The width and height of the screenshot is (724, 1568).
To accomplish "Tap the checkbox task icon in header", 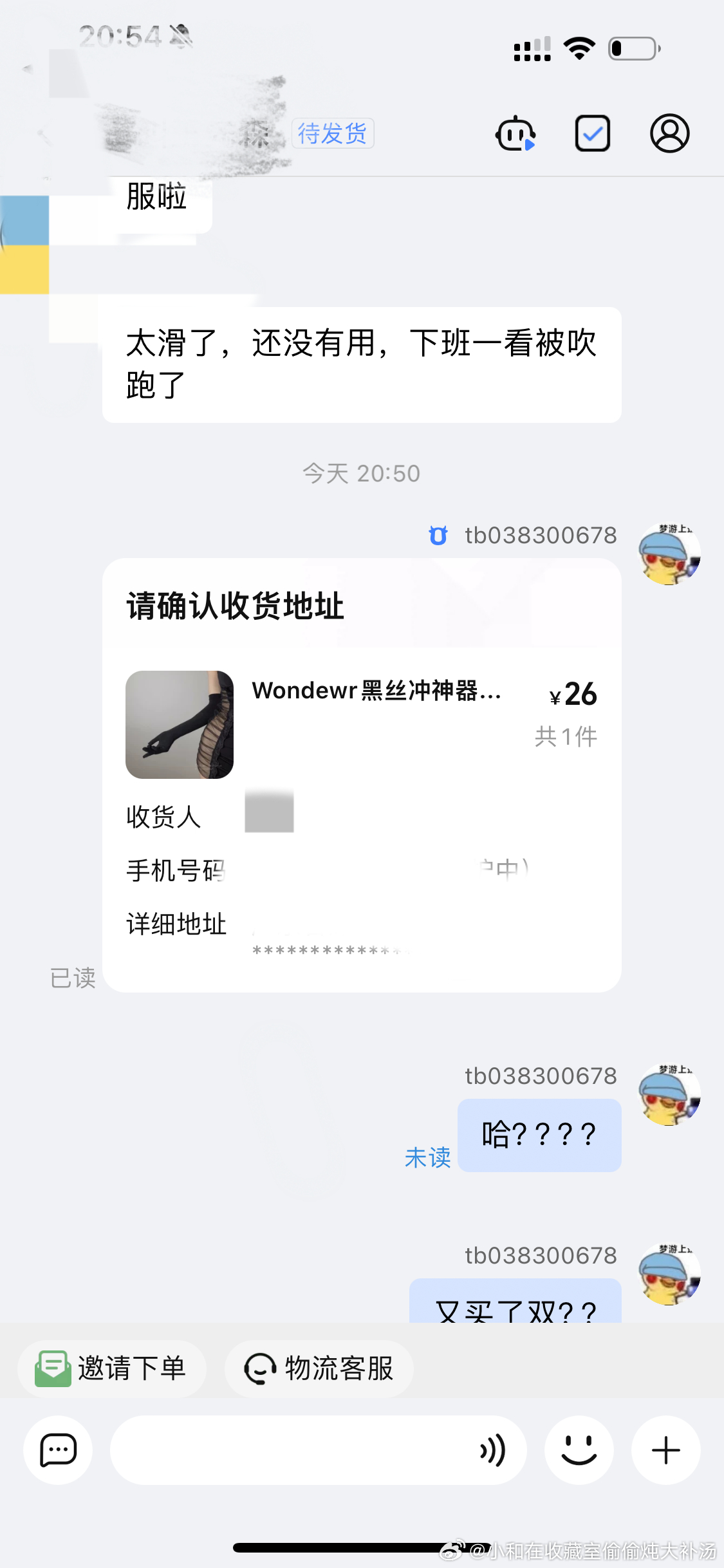I will [x=592, y=134].
